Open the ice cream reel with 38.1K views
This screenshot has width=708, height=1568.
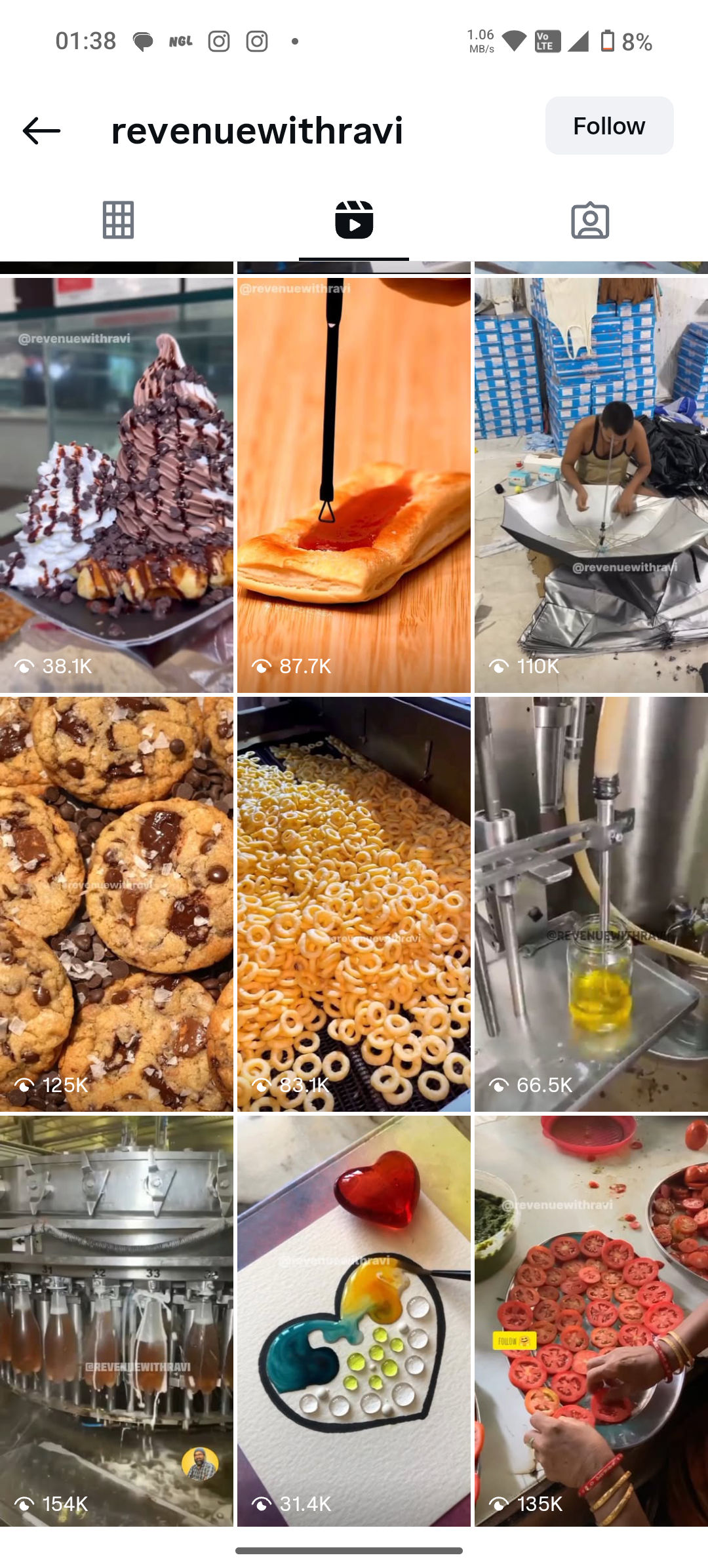(x=117, y=485)
